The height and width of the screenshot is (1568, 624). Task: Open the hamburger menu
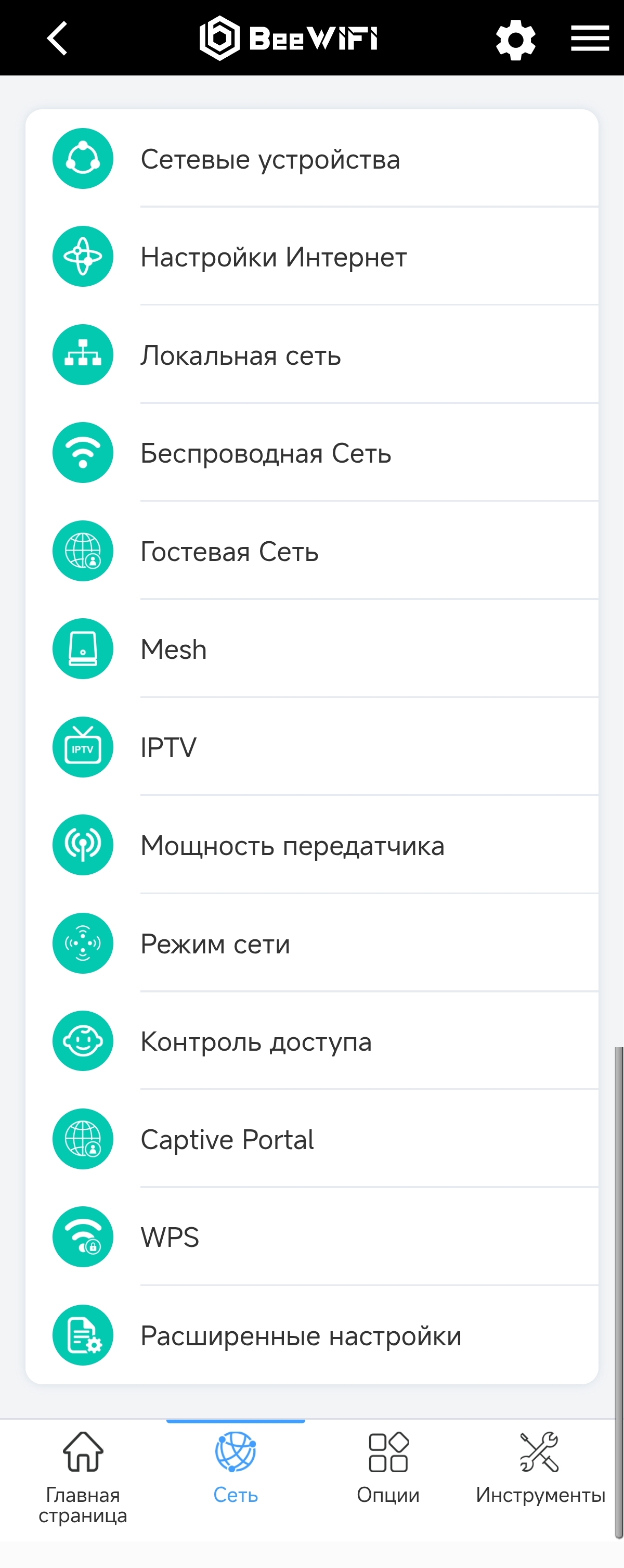tap(589, 39)
